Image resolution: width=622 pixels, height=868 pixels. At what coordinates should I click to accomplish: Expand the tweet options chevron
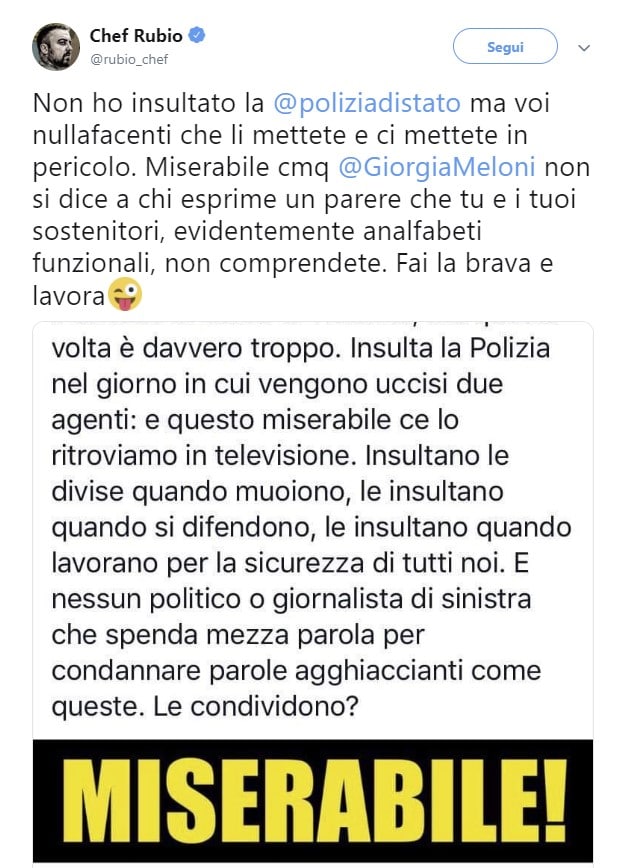585,47
